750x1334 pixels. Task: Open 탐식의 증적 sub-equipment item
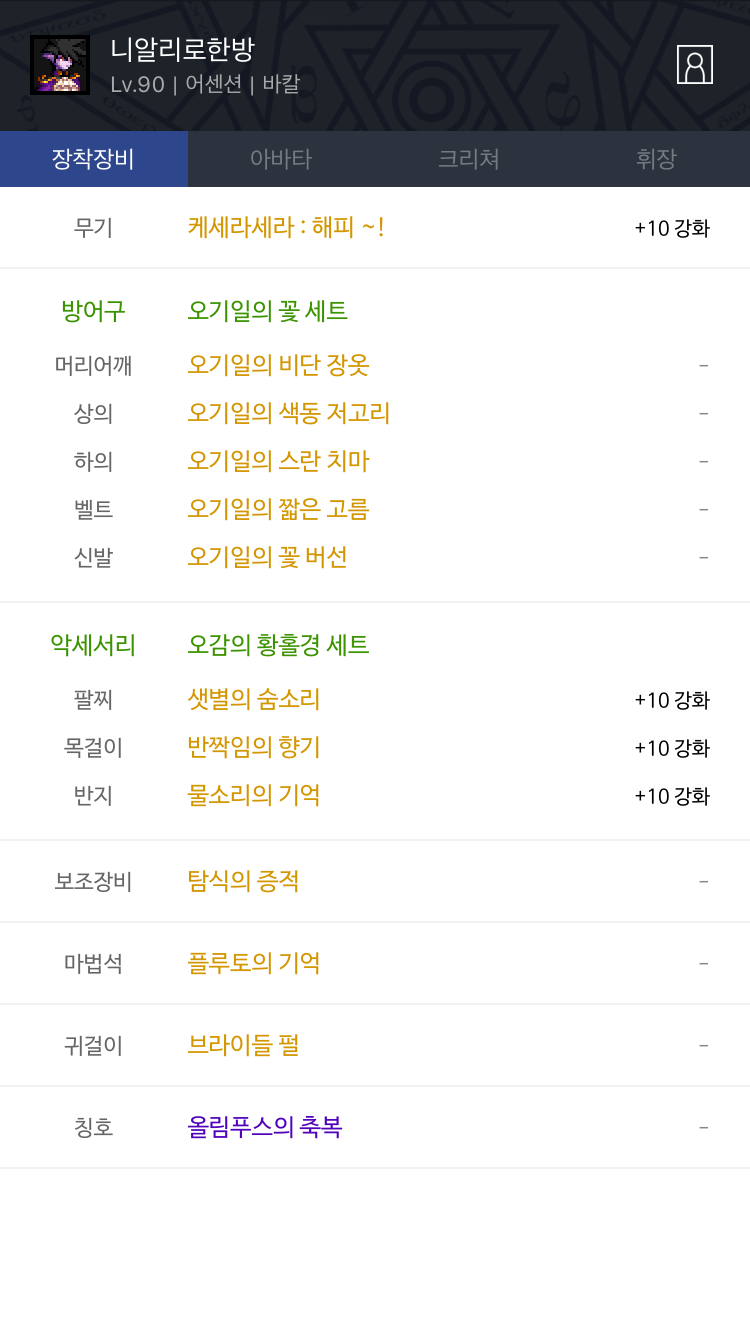tap(243, 881)
